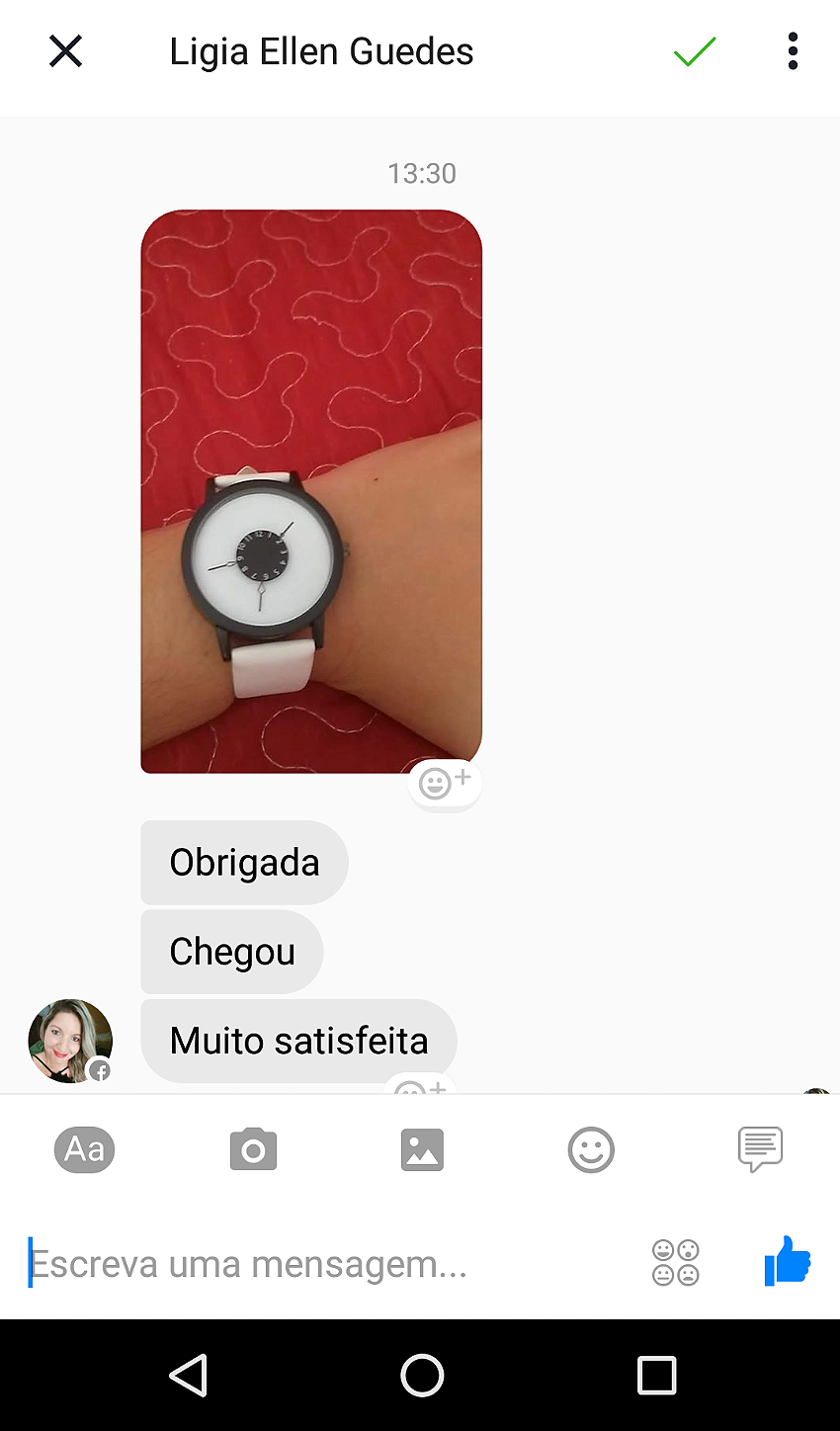
Task: Go back using the system back button
Action: pyautogui.click(x=188, y=1375)
